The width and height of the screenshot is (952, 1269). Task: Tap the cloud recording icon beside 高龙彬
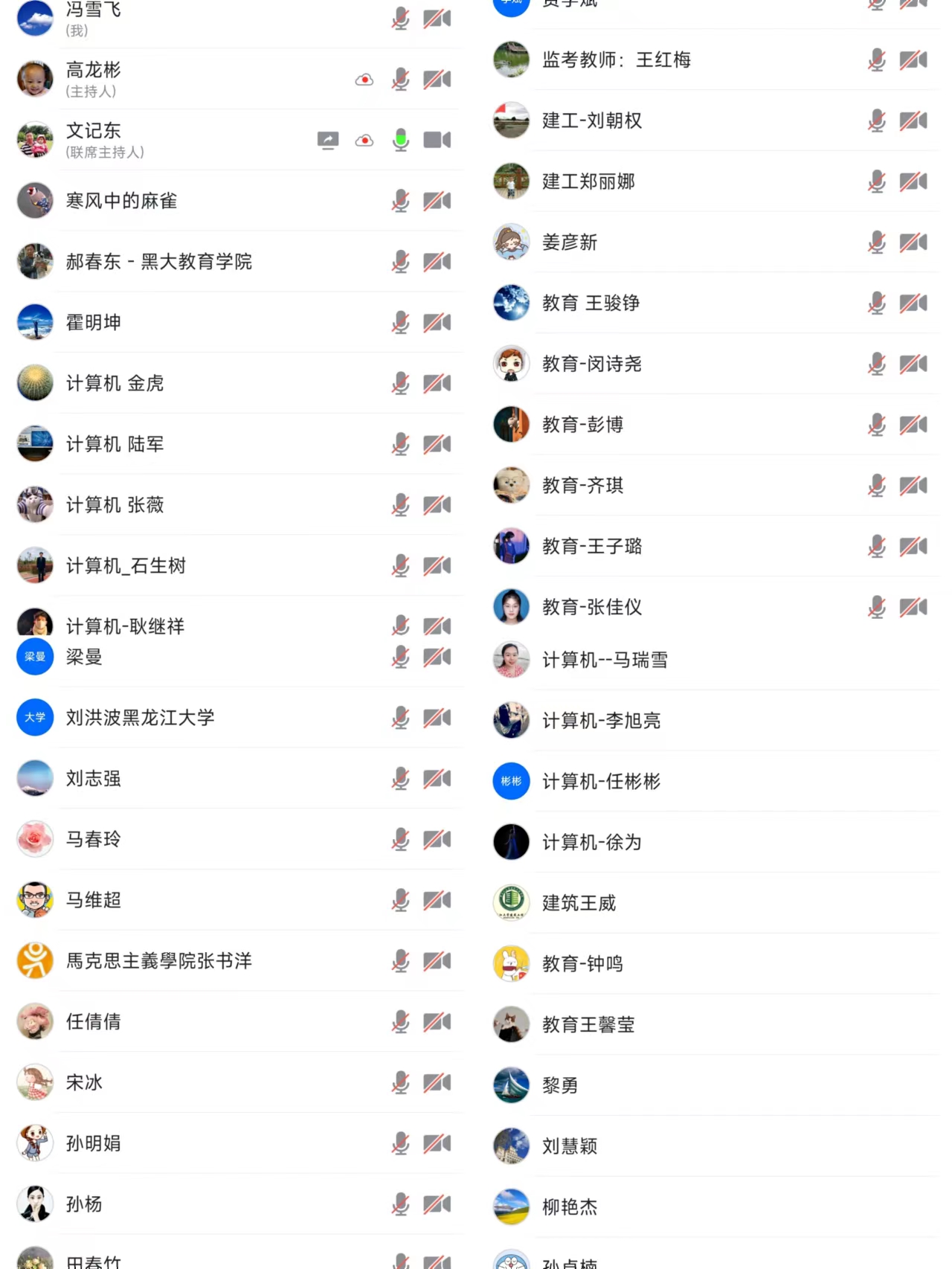[x=364, y=80]
